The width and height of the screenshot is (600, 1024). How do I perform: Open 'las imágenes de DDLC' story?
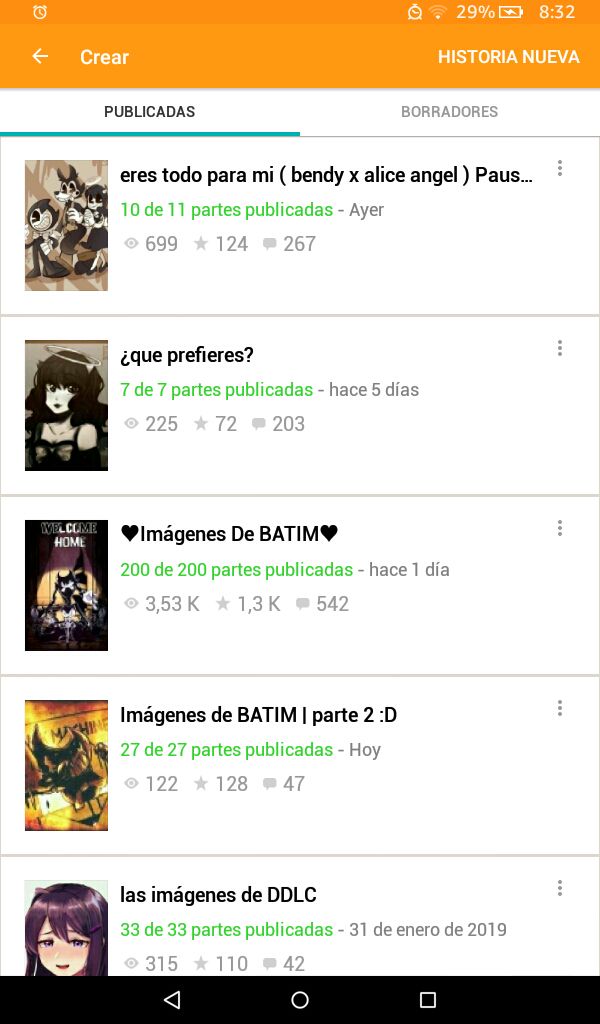tap(300, 917)
